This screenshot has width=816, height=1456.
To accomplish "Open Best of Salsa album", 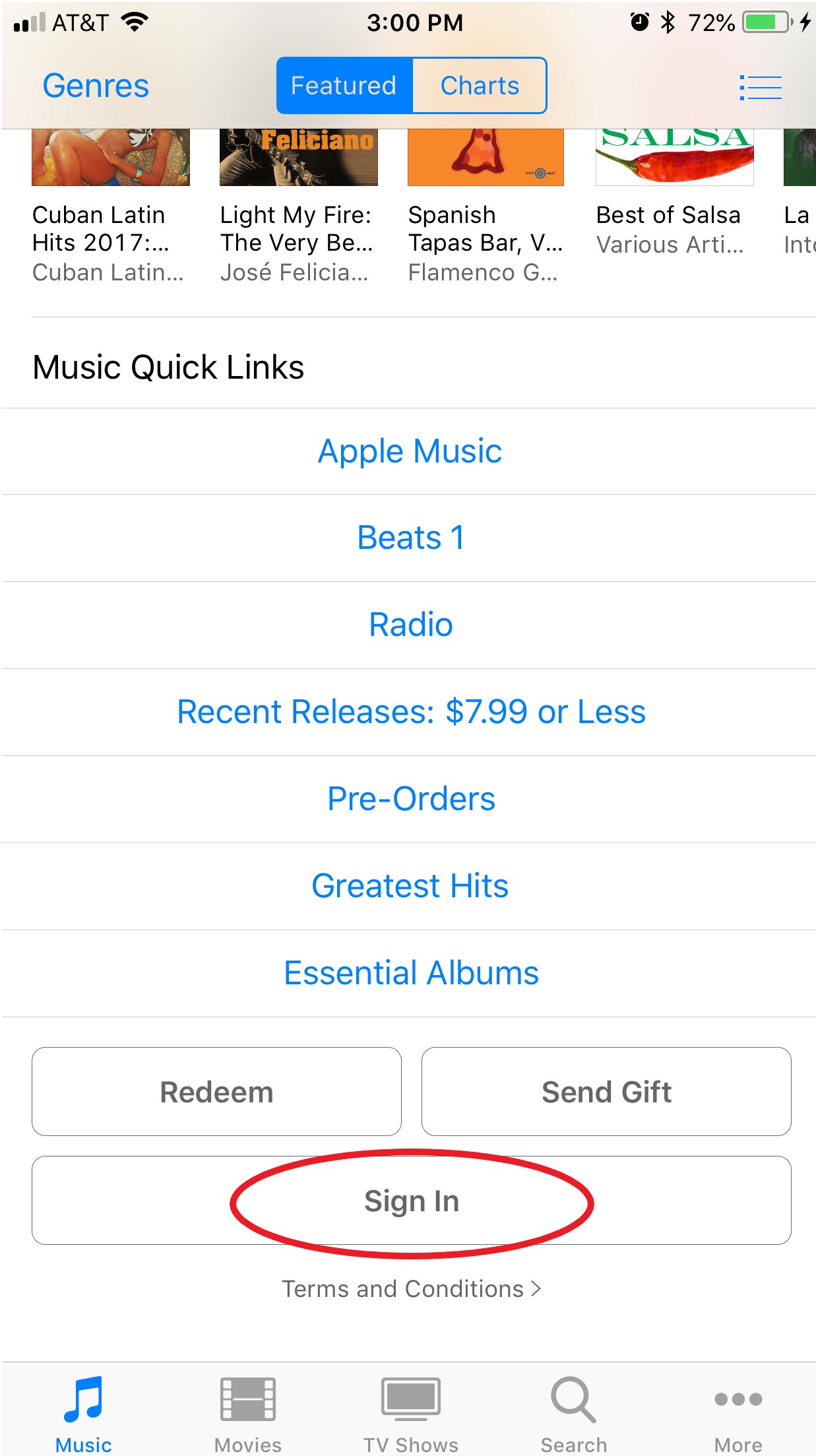I will [x=674, y=193].
